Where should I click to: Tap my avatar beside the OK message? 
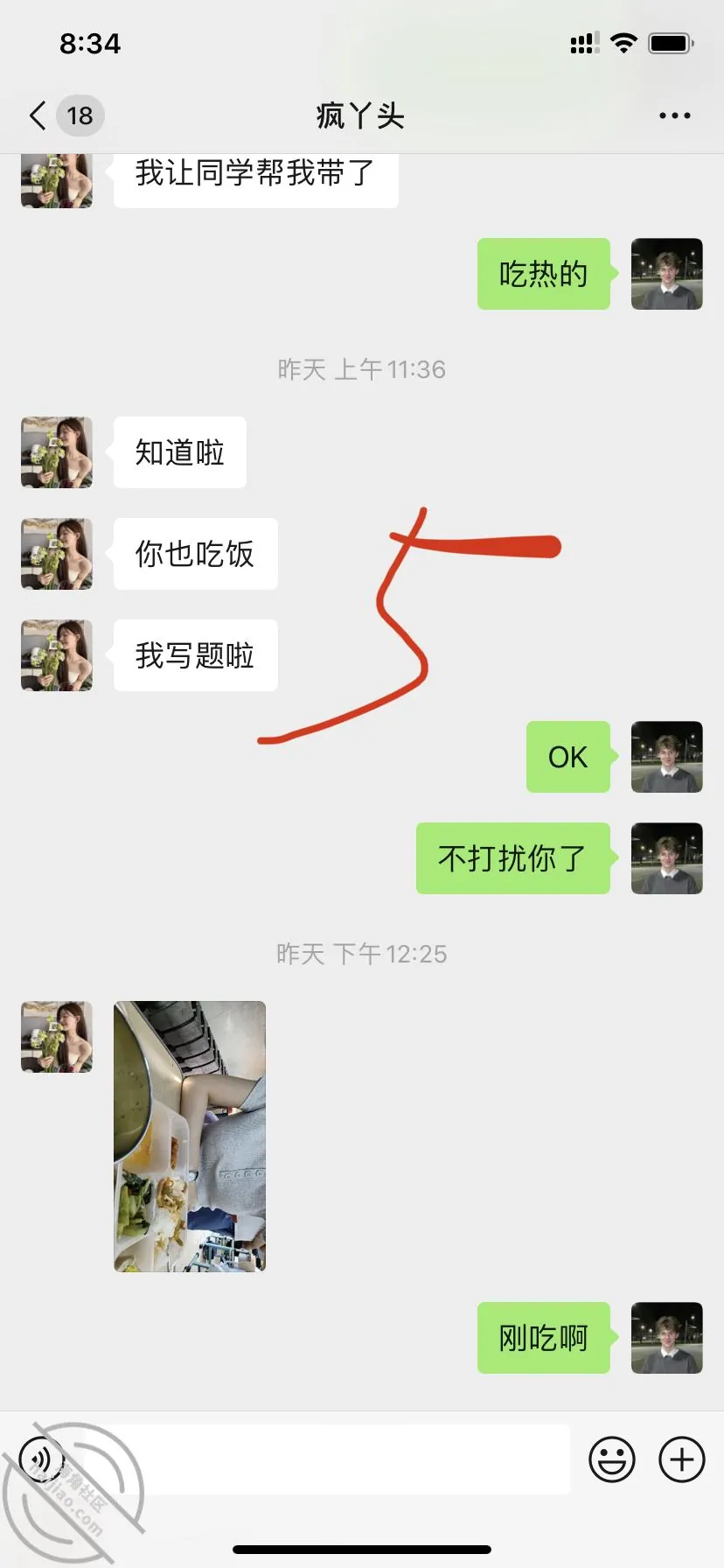(667, 757)
